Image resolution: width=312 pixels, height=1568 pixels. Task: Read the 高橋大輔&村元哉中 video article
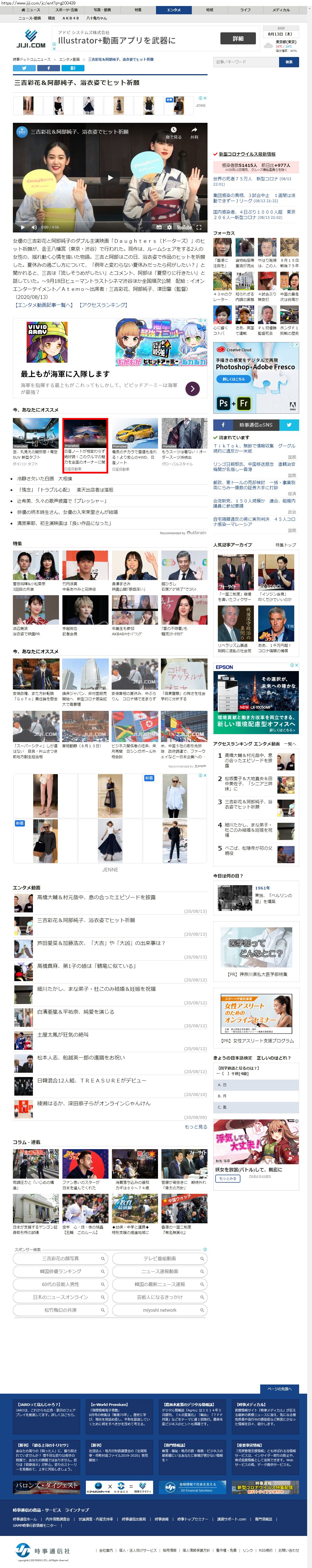[x=96, y=897]
